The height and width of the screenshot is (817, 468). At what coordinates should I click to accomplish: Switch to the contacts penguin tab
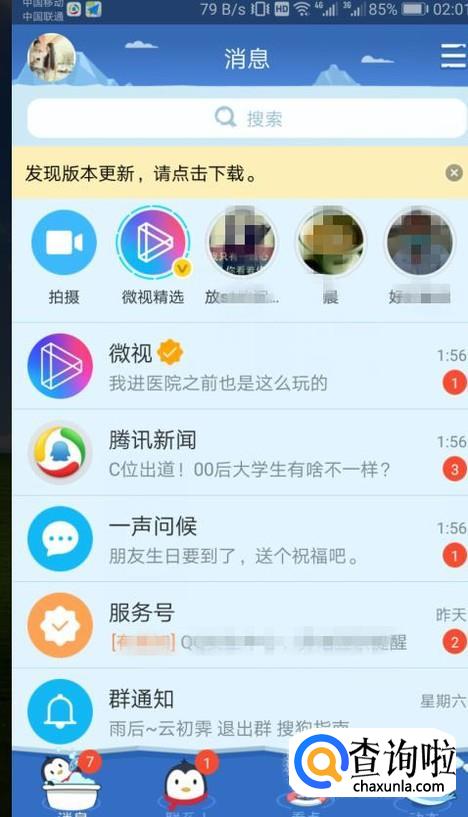[187, 784]
